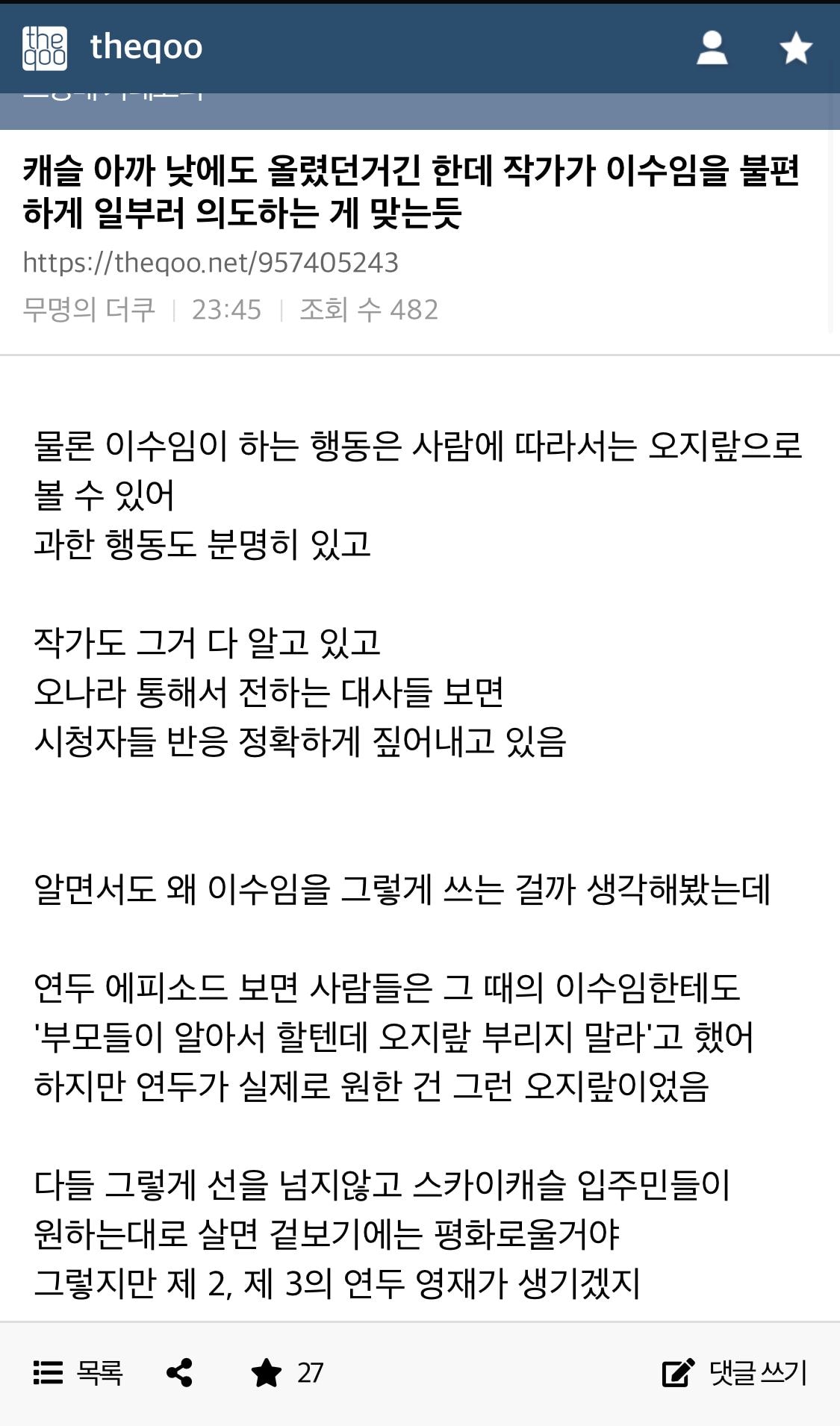Open the post URL link
This screenshot has width=840, height=1426.
pyautogui.click(x=211, y=263)
